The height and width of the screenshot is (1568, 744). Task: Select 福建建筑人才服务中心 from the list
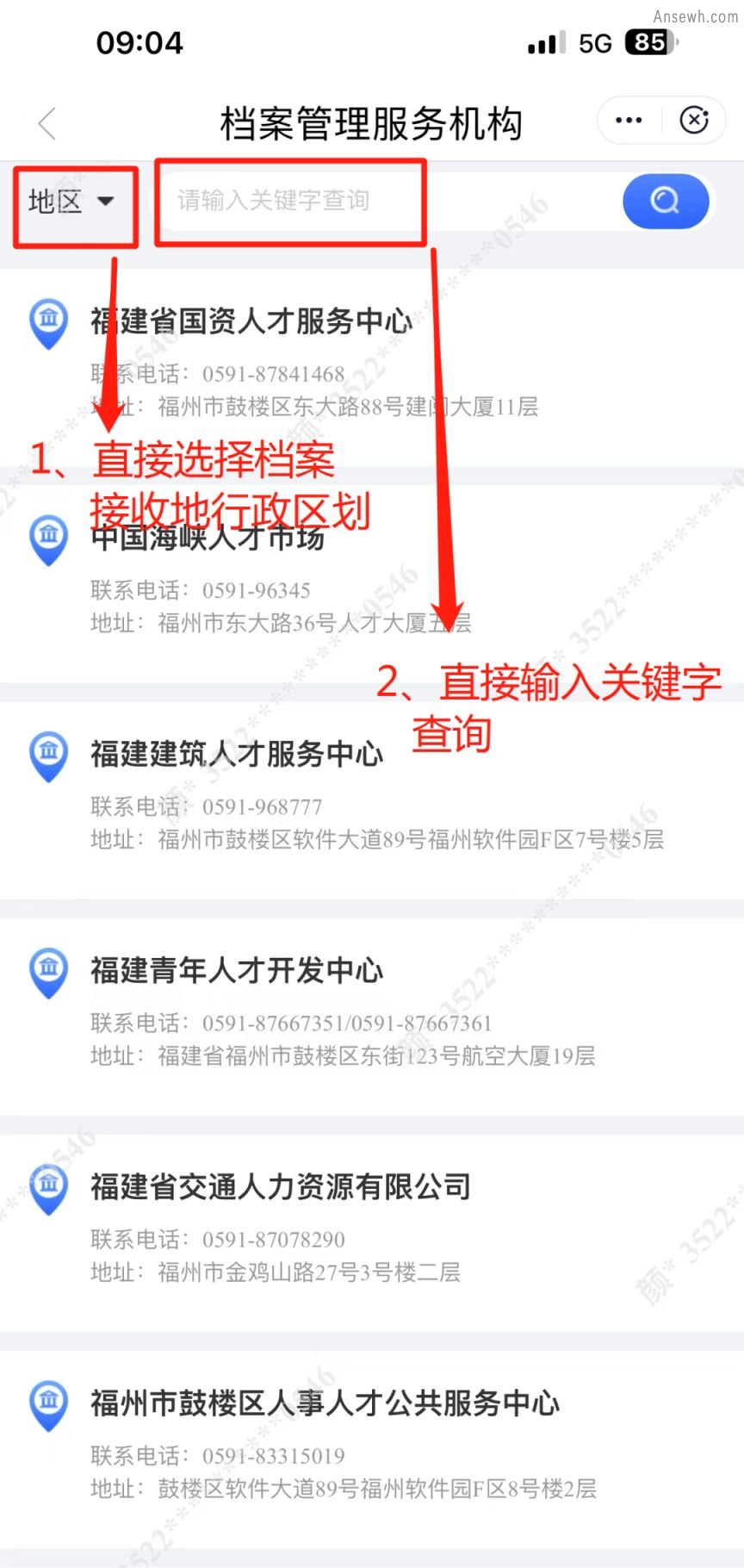(x=238, y=754)
